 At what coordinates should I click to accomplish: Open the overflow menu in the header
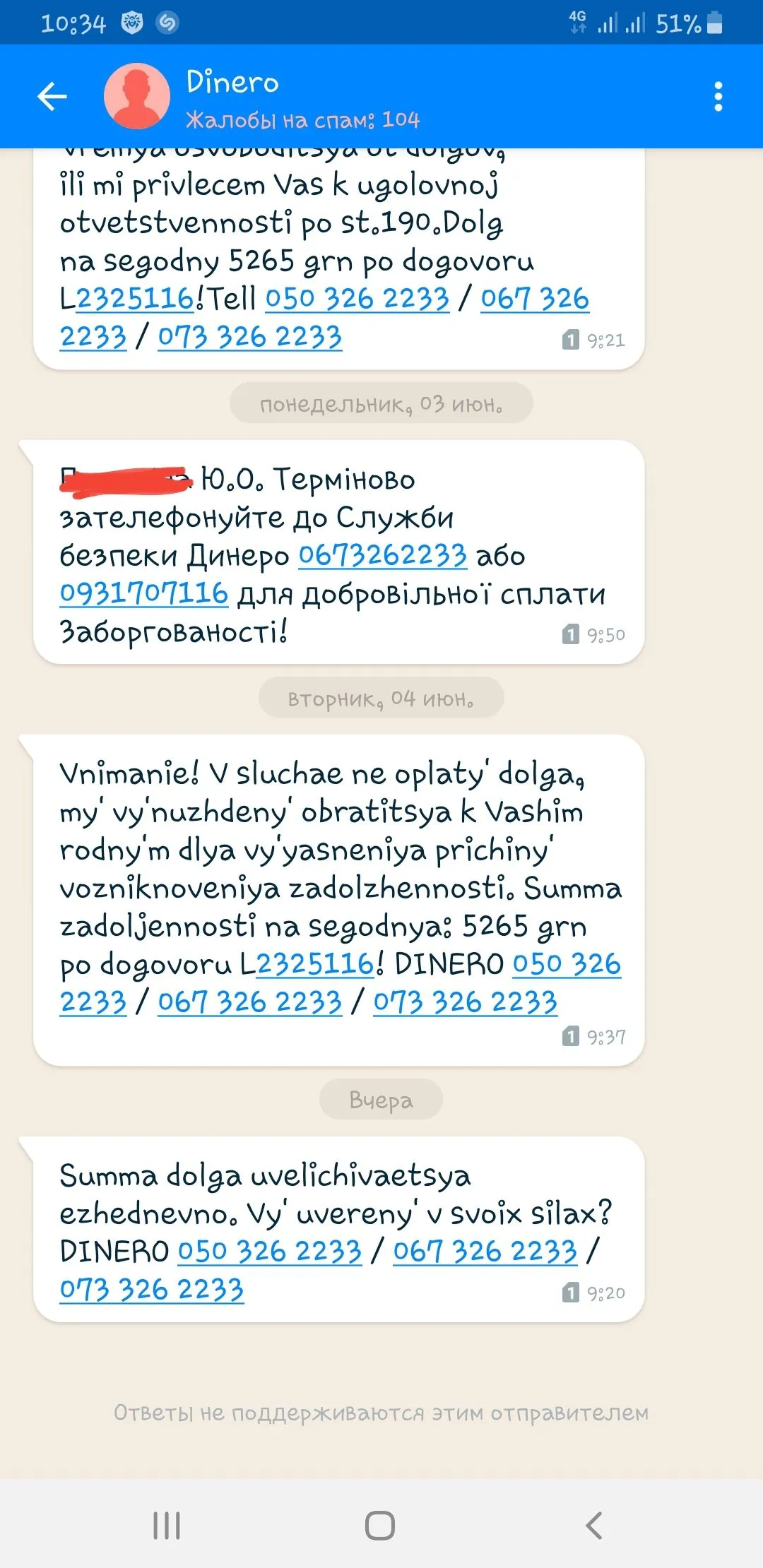pyautogui.click(x=718, y=97)
